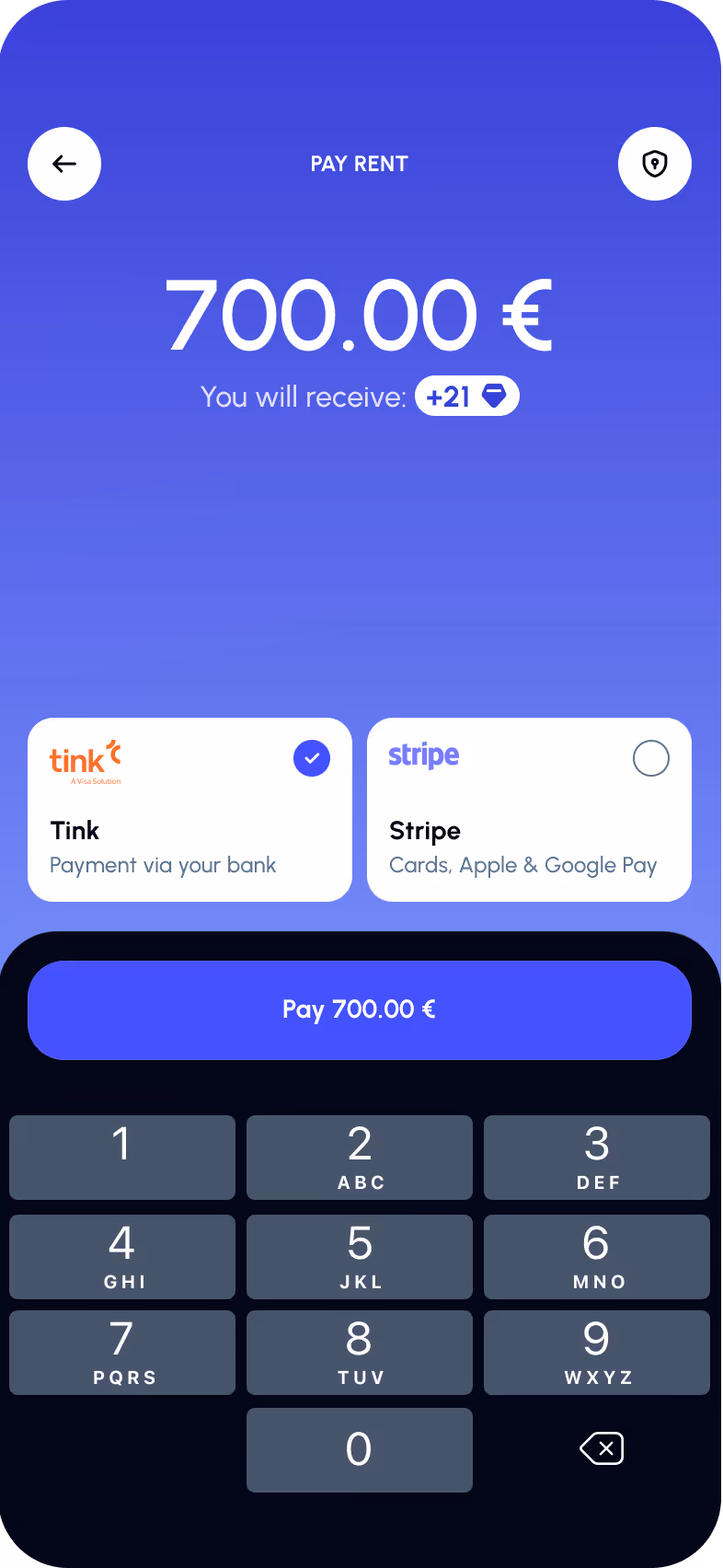Enter 0 on the keypad
This screenshot has height=1568, width=723.
point(360,1450)
